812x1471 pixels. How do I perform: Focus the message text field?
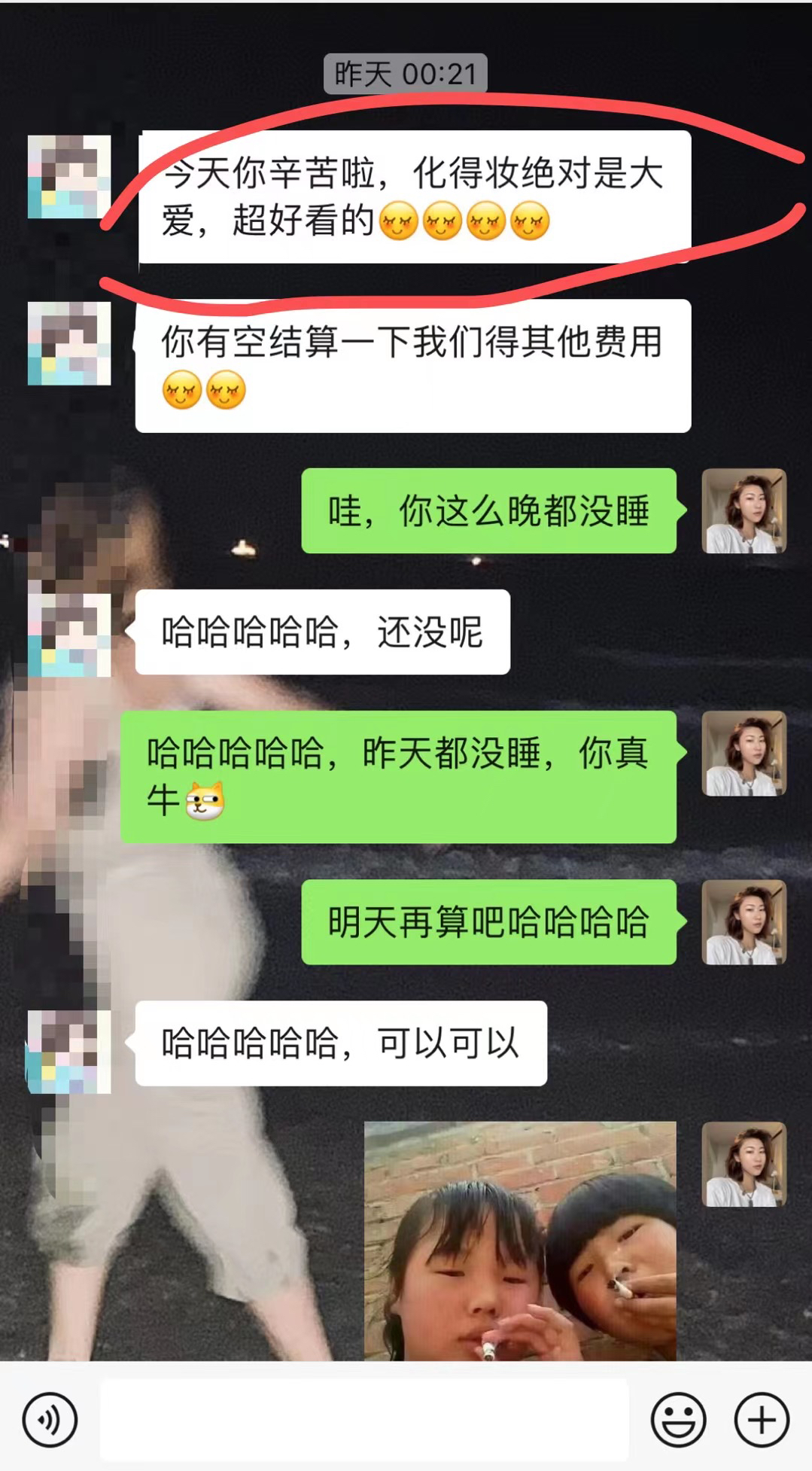364,1420
